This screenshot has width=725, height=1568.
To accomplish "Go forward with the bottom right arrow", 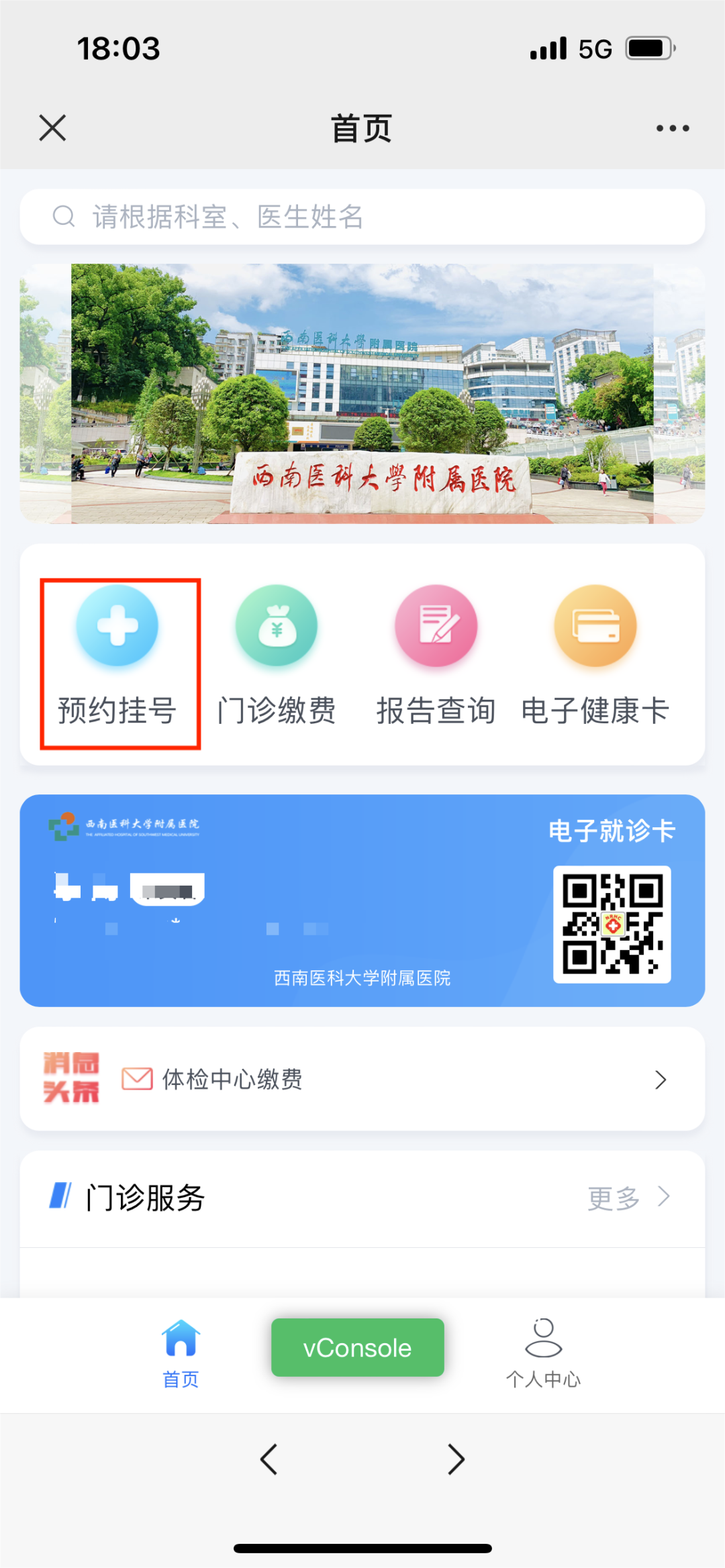I will click(456, 1459).
